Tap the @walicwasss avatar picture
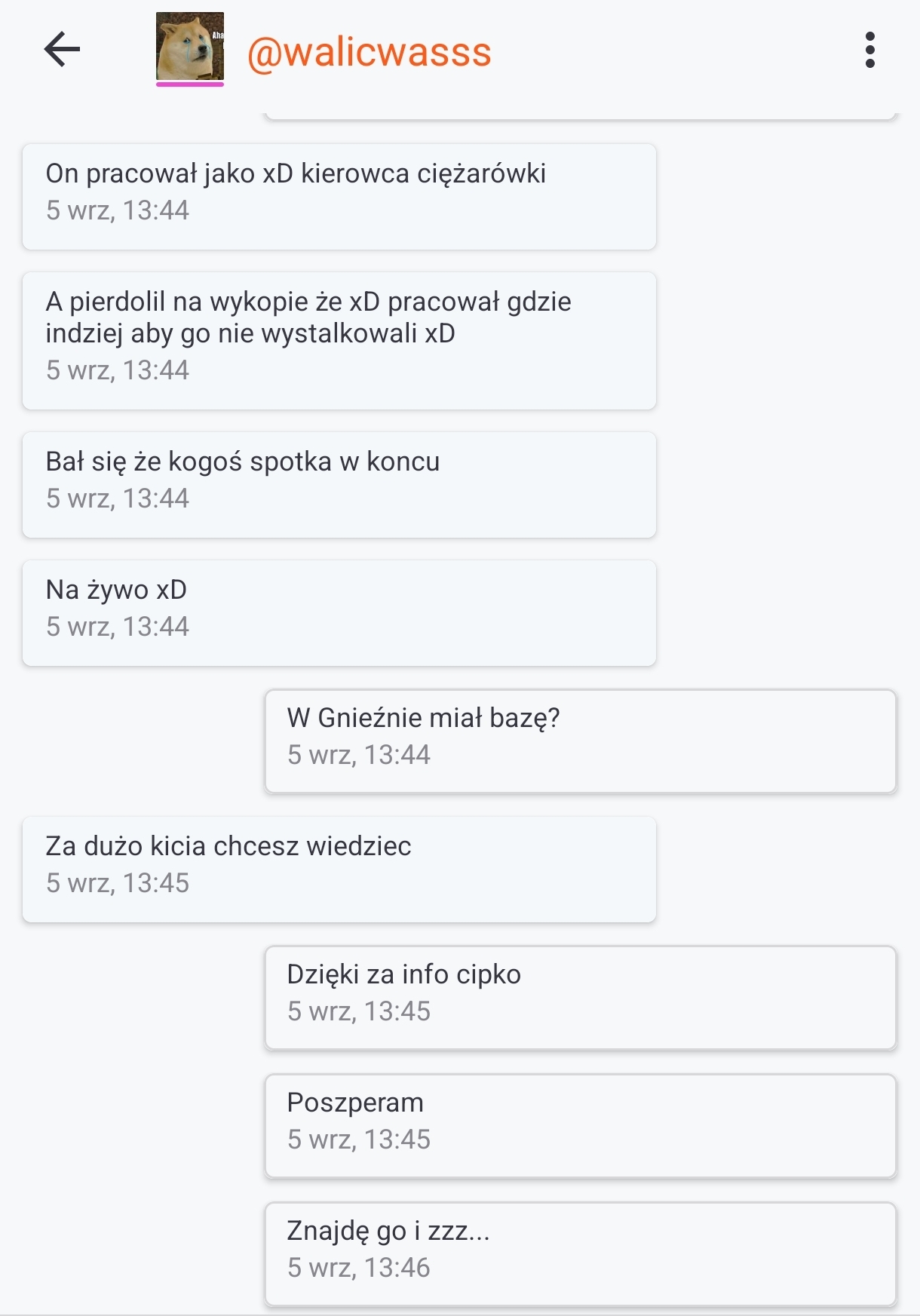This screenshot has height=1316, width=920. [x=190, y=47]
